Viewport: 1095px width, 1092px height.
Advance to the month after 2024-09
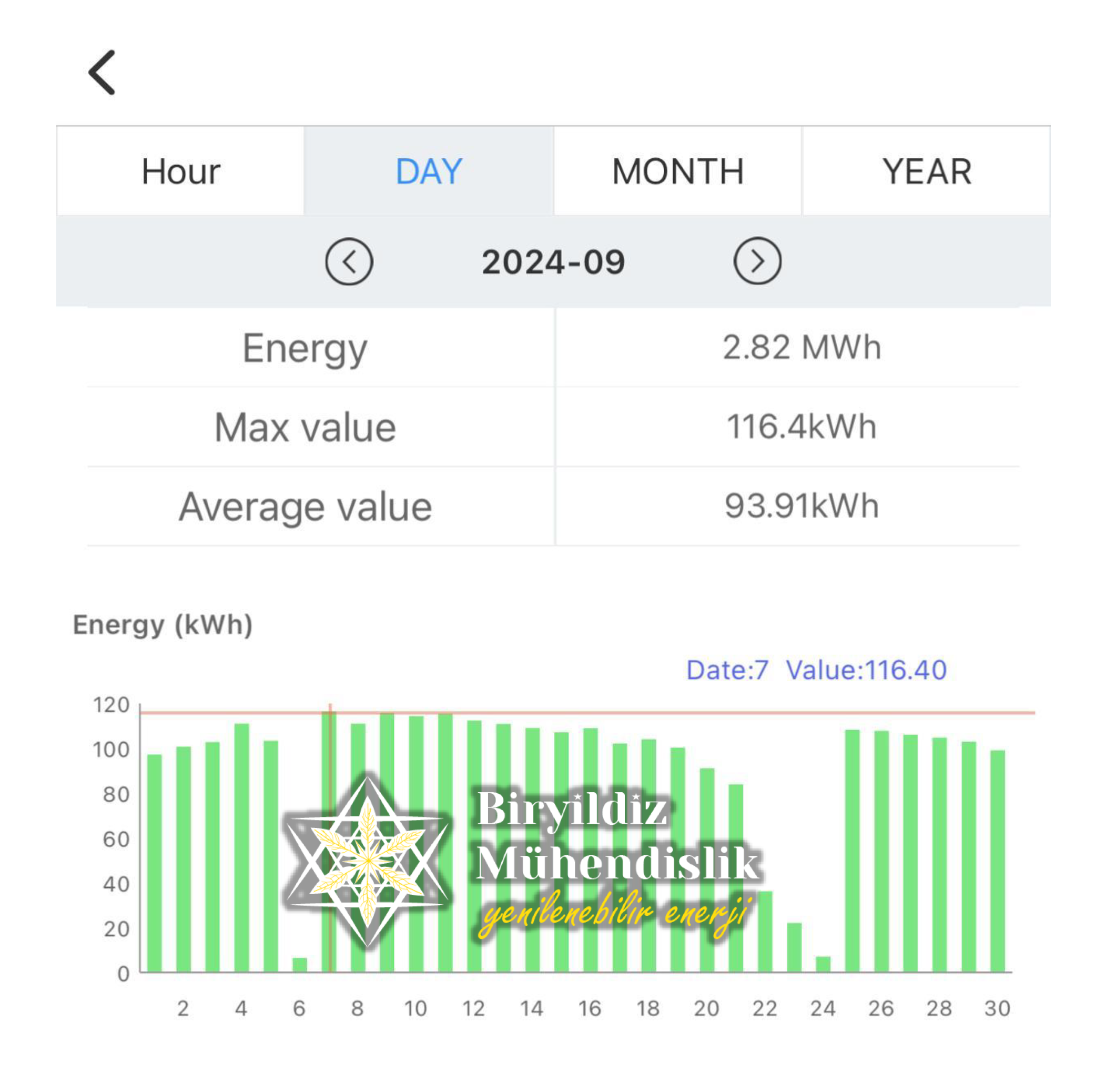[x=757, y=261]
